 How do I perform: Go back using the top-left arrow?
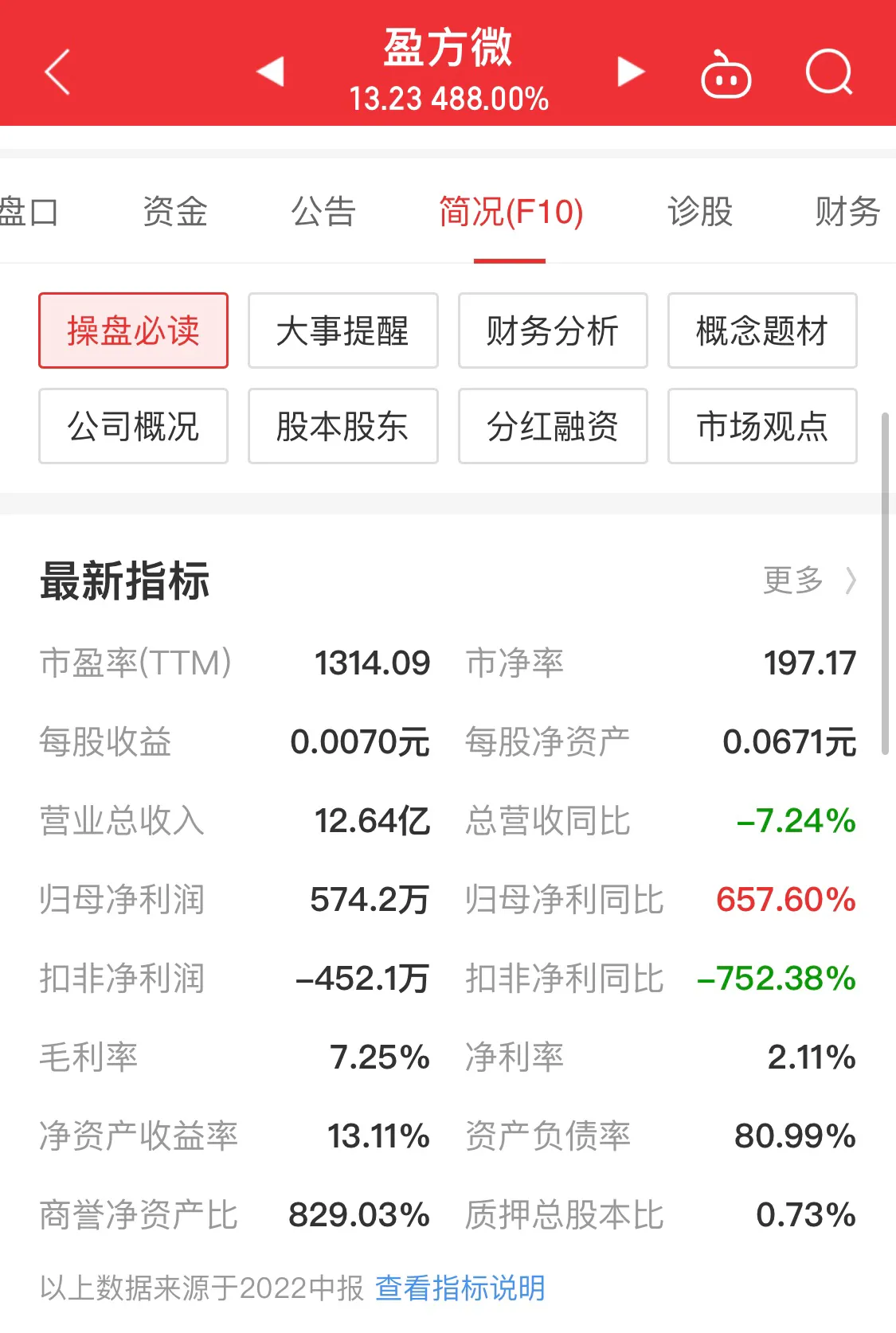coord(57,72)
